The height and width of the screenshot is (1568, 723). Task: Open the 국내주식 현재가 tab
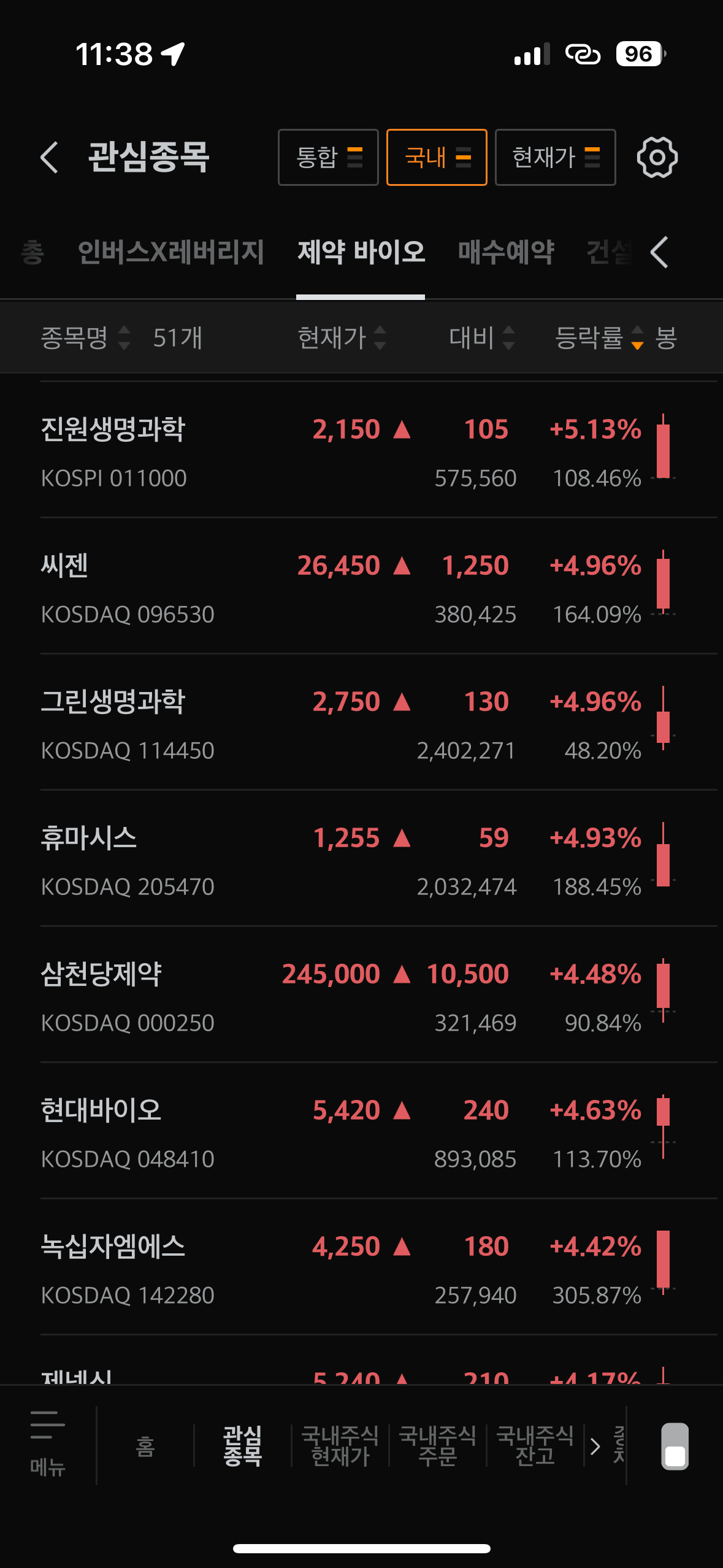click(x=340, y=1445)
